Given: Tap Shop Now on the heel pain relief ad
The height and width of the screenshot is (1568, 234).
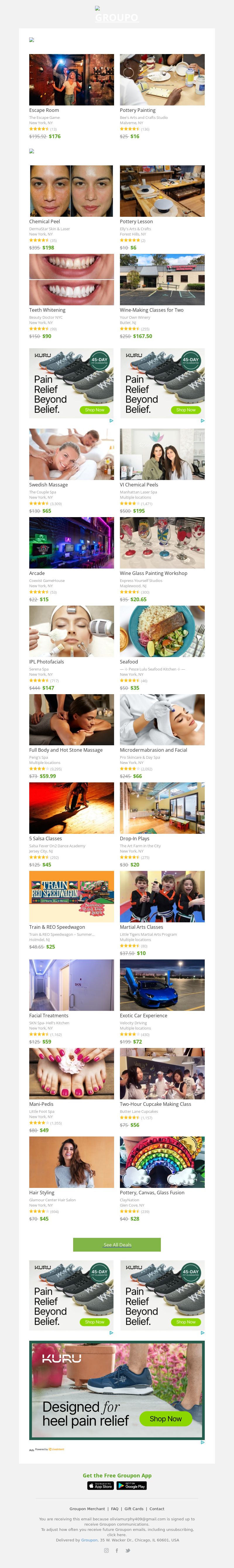Looking at the screenshot, I should click(x=166, y=1418).
